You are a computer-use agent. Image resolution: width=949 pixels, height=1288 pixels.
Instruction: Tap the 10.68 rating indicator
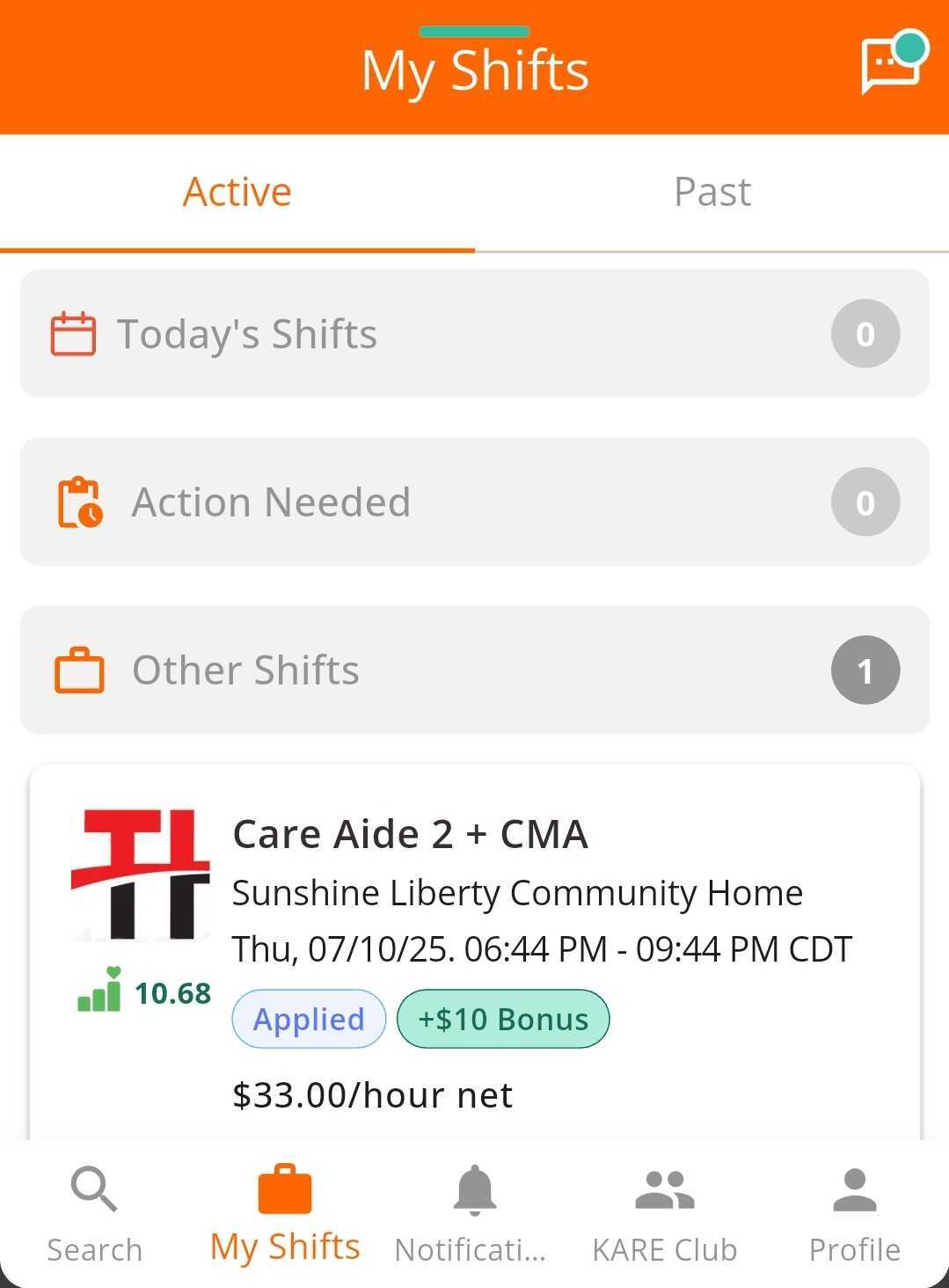click(x=143, y=992)
